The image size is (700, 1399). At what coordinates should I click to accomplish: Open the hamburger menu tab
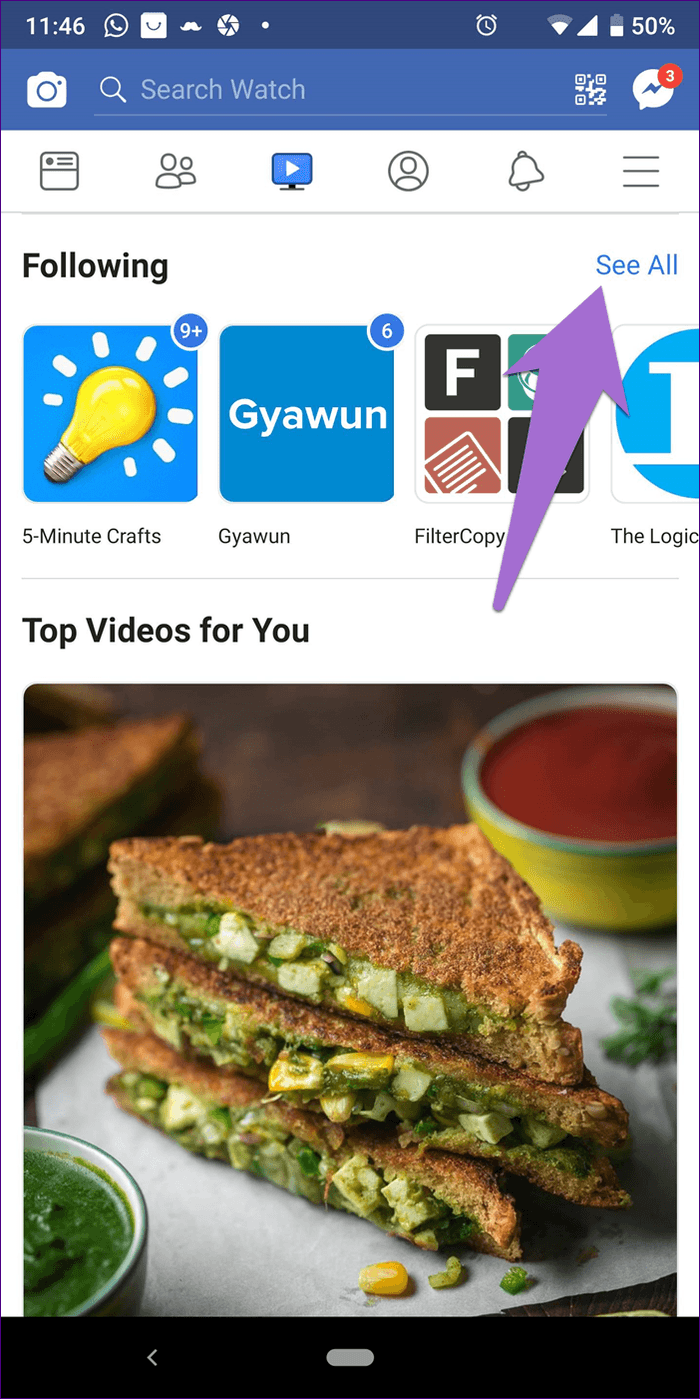pos(641,171)
